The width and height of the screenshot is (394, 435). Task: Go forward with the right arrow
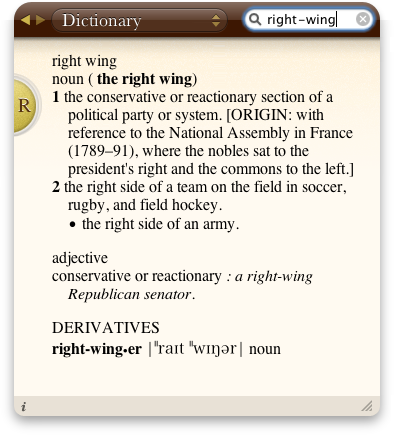tap(40, 20)
